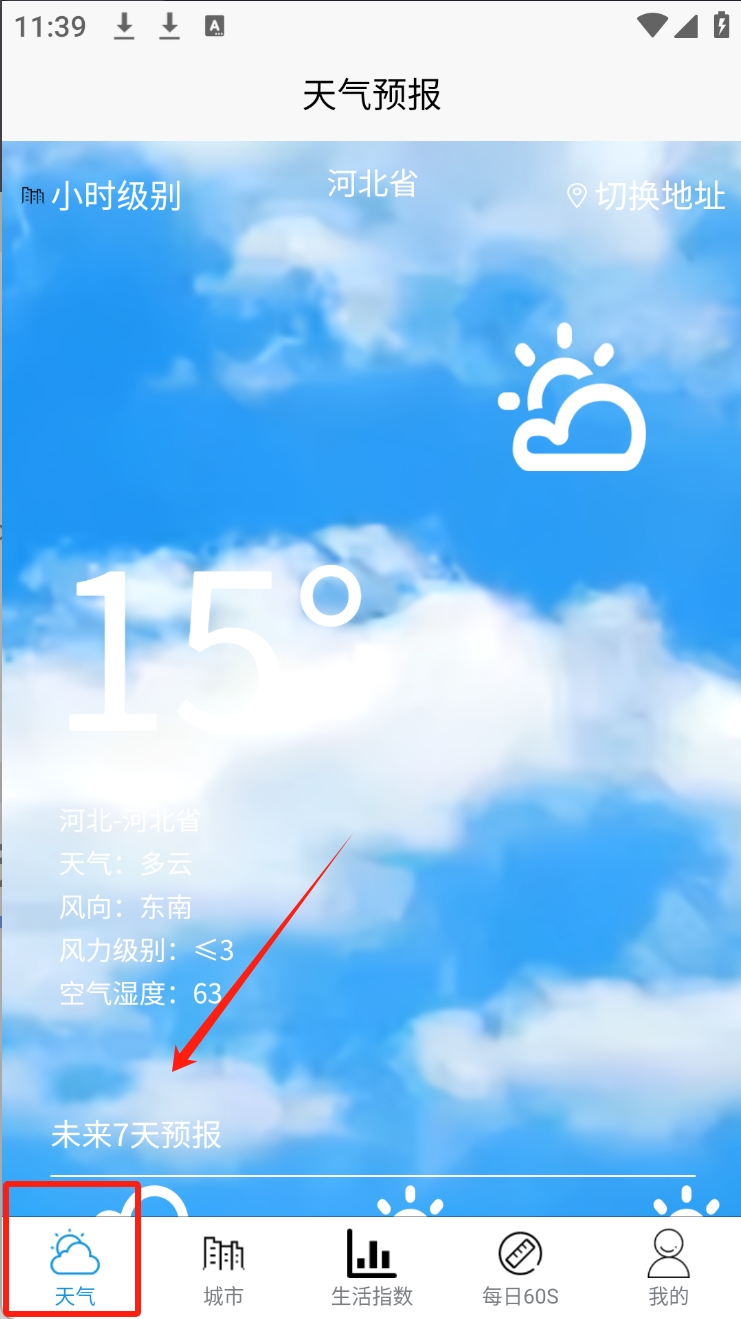Go to the 每日60S tab
This screenshot has height=1319, width=741.
[x=520, y=1268]
